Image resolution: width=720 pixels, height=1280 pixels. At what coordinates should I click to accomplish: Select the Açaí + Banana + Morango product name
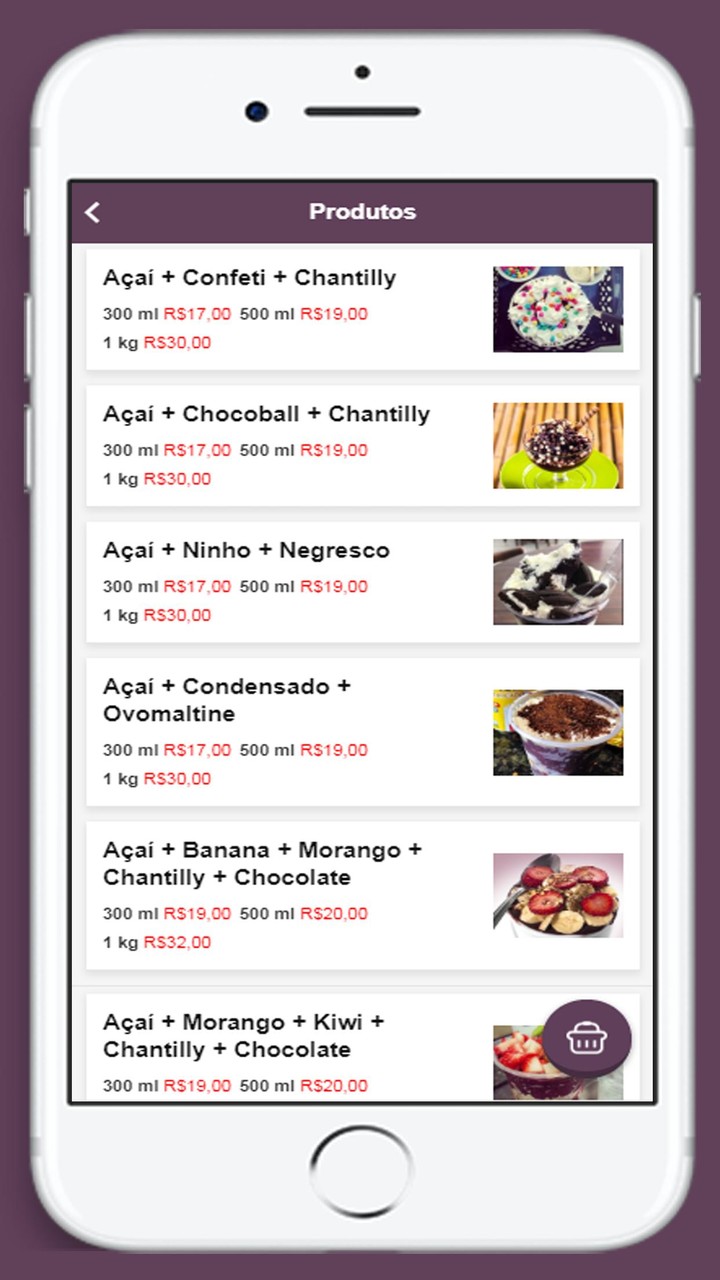262,864
